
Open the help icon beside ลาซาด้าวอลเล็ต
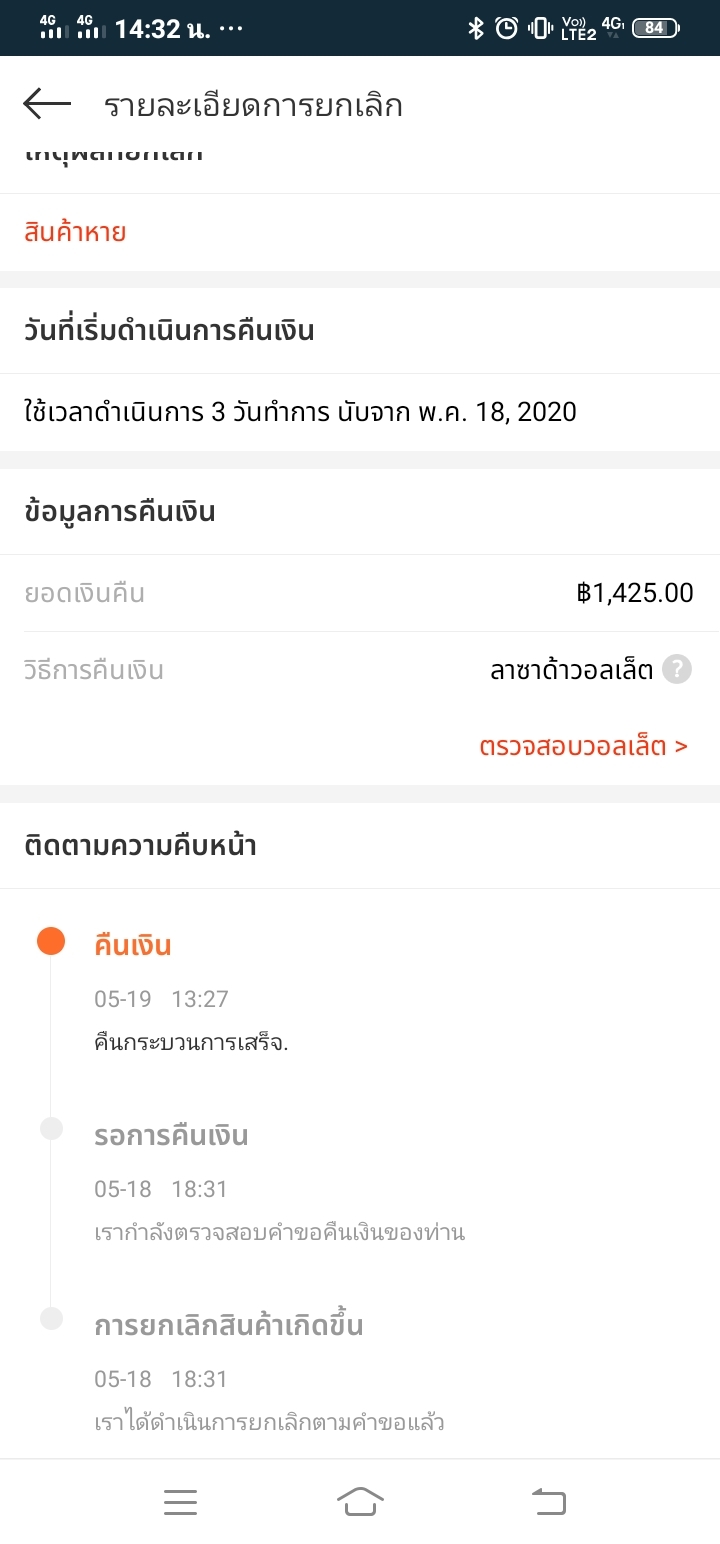[677, 669]
